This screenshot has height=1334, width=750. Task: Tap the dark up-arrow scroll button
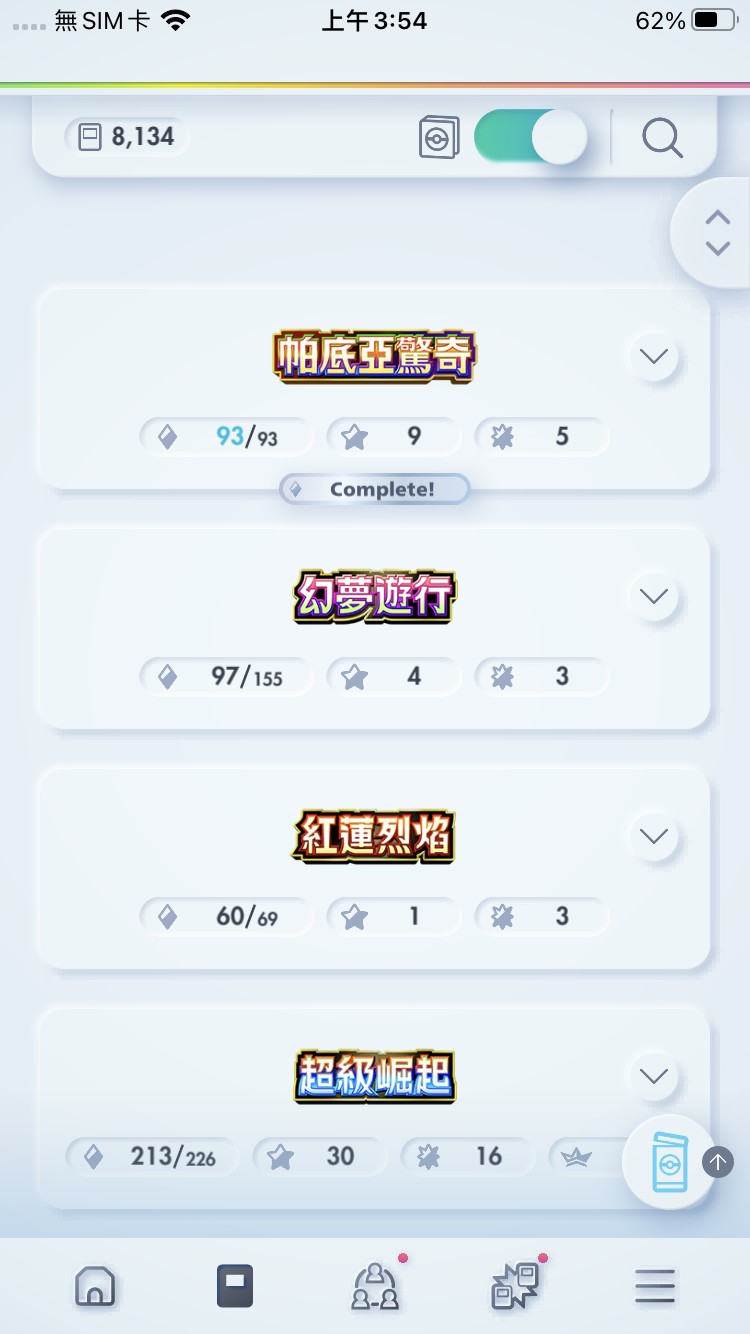[x=717, y=1161]
